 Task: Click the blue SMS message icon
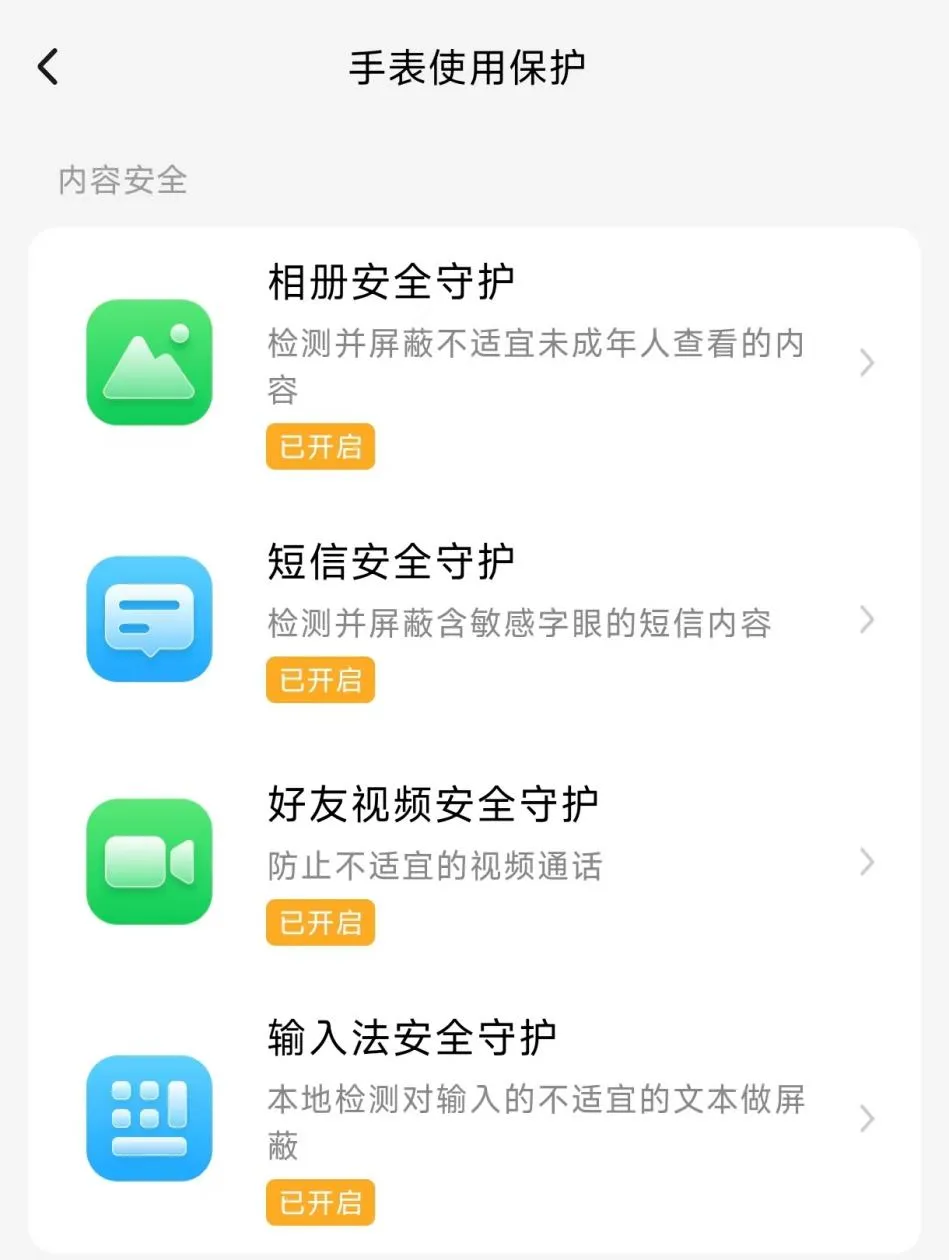pos(148,618)
